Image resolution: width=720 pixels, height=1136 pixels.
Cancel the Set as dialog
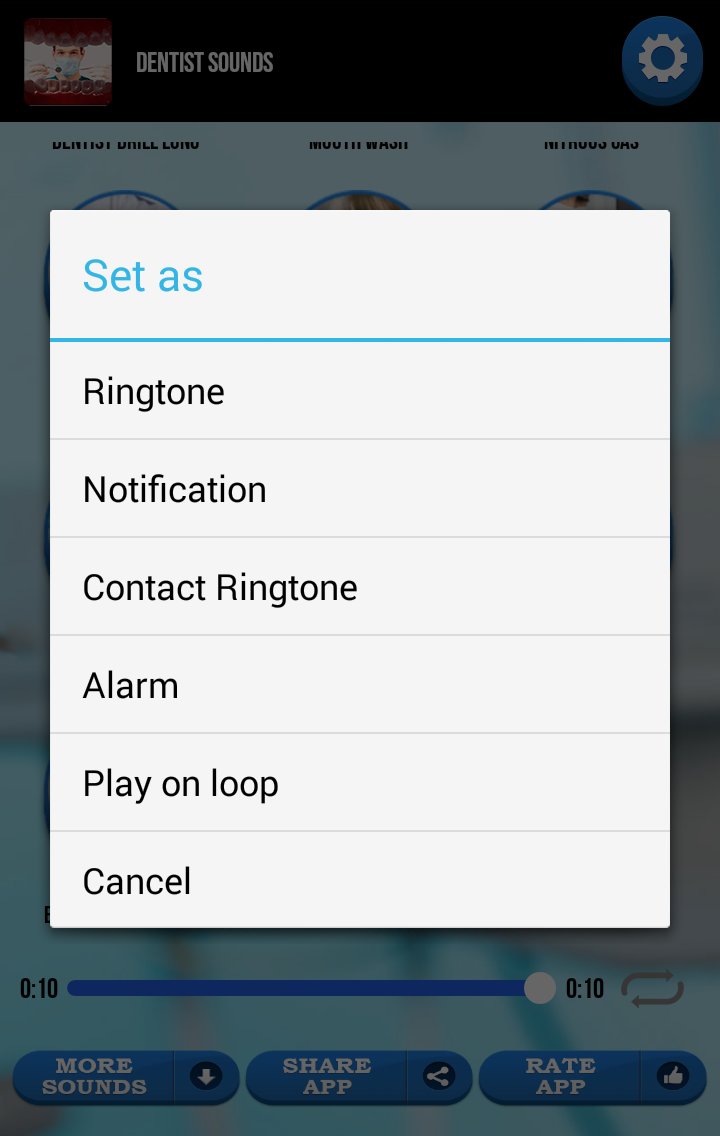pos(360,881)
